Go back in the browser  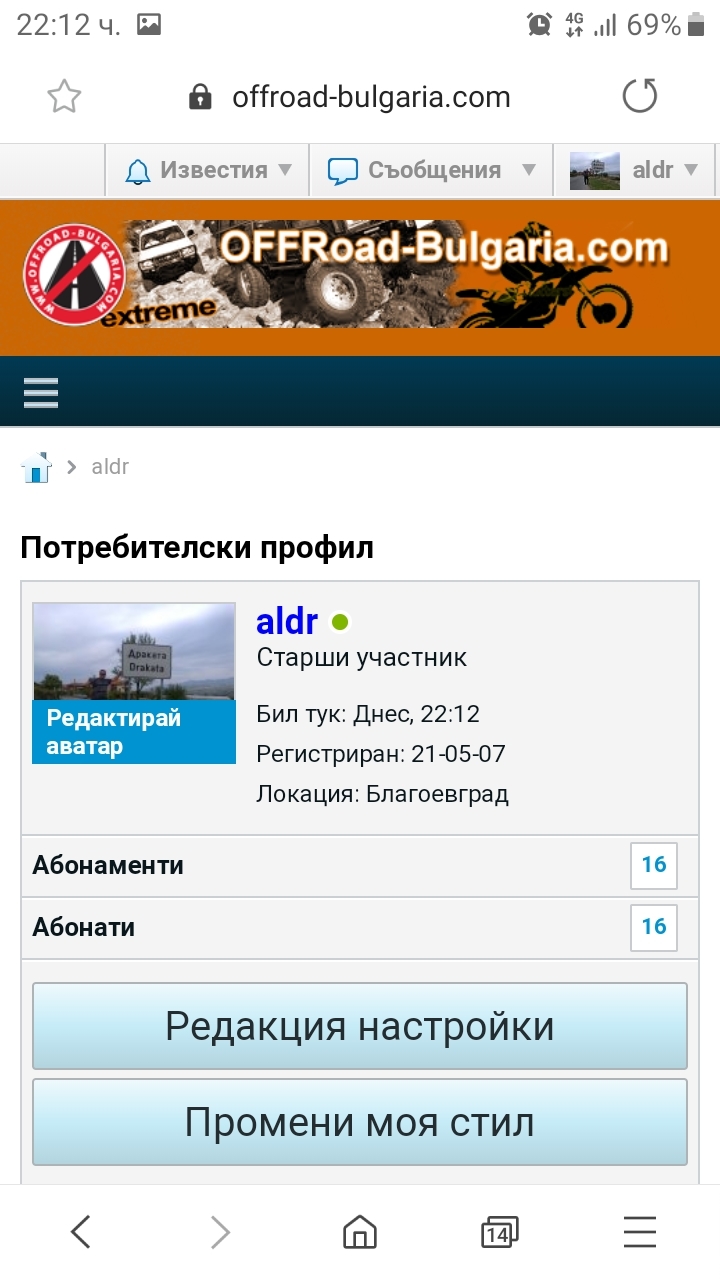tap(81, 1232)
